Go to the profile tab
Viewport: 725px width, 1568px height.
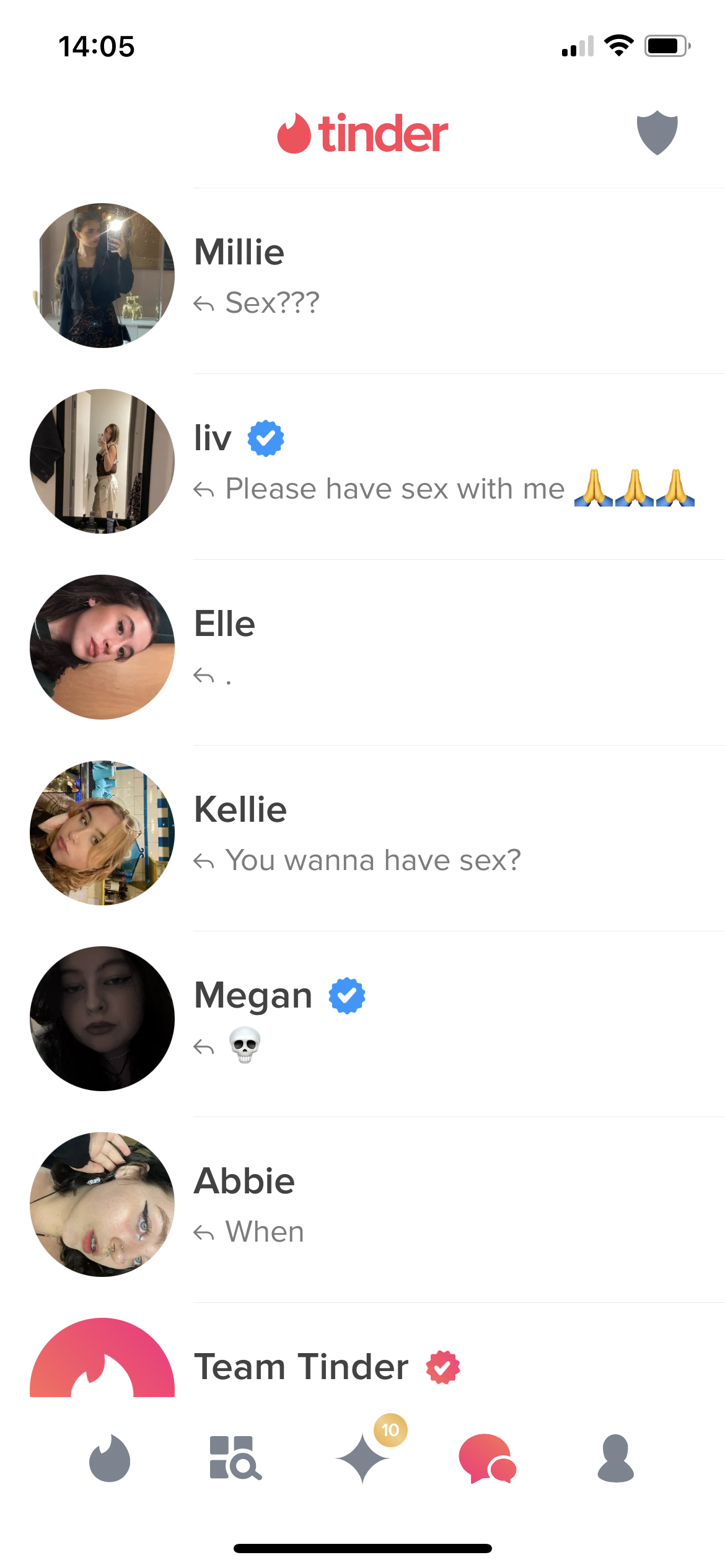point(615,1458)
